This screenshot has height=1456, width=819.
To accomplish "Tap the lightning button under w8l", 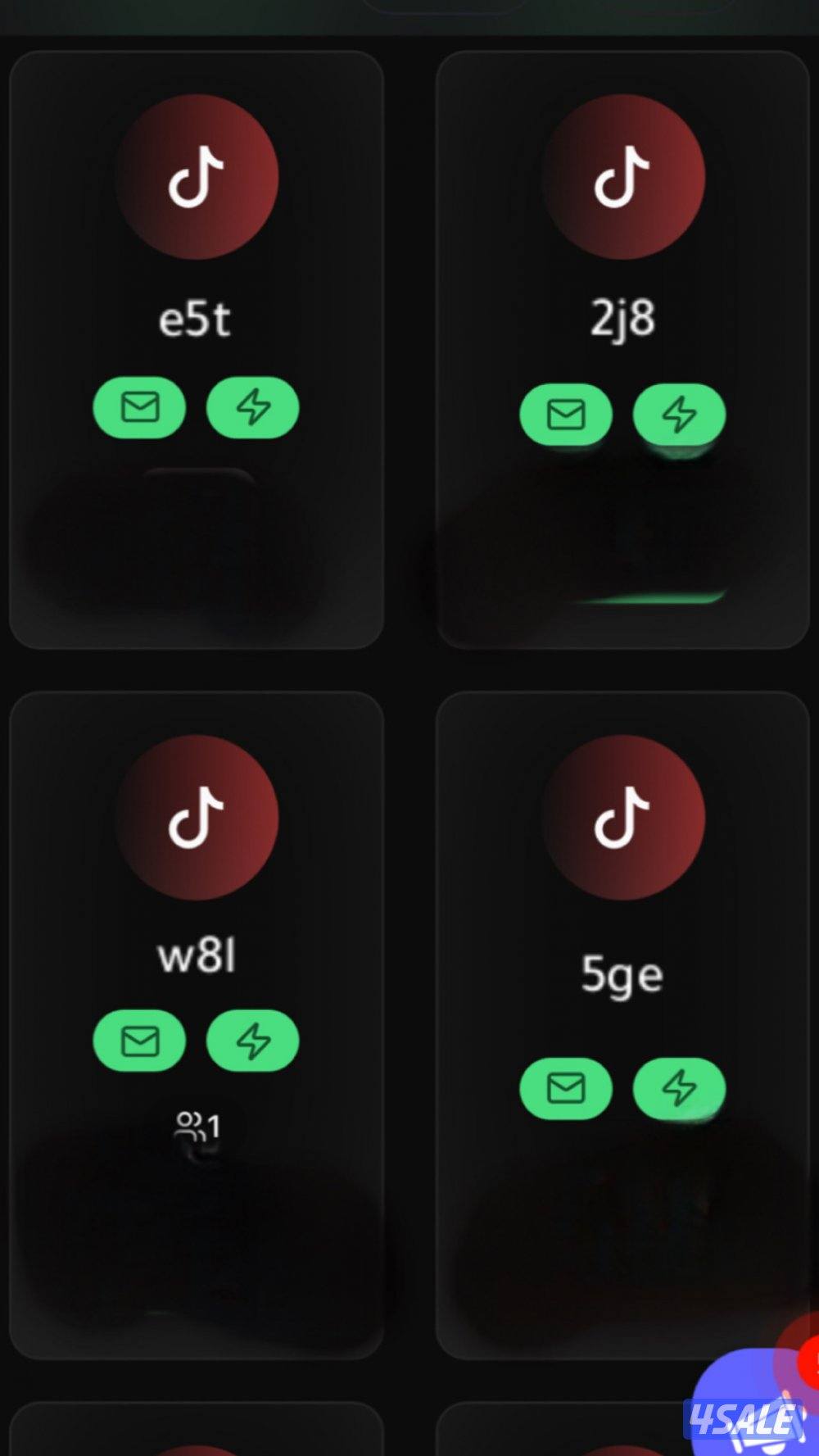I will [x=252, y=1041].
